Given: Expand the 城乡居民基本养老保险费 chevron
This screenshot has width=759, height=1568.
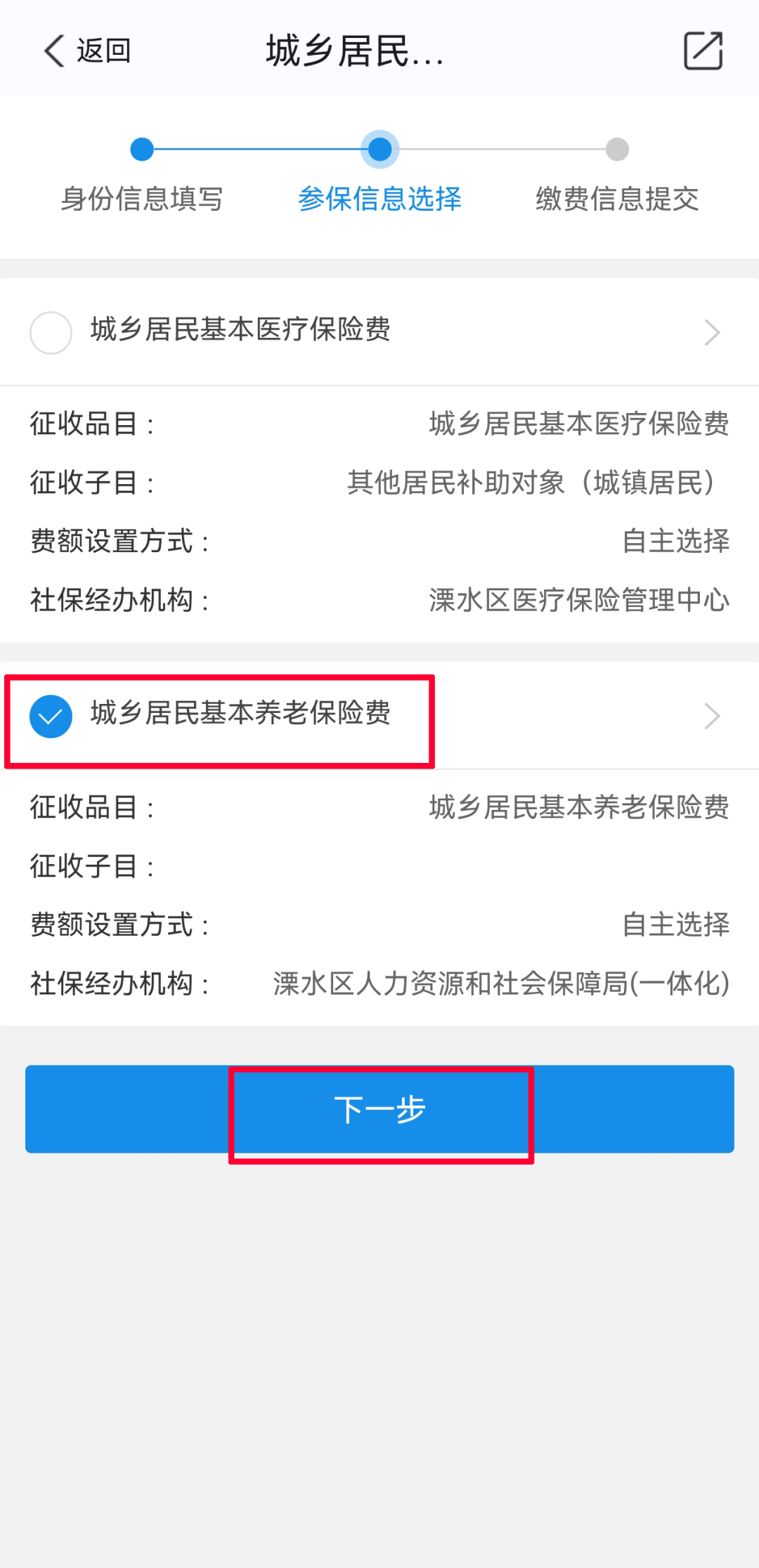Looking at the screenshot, I should 712,716.
